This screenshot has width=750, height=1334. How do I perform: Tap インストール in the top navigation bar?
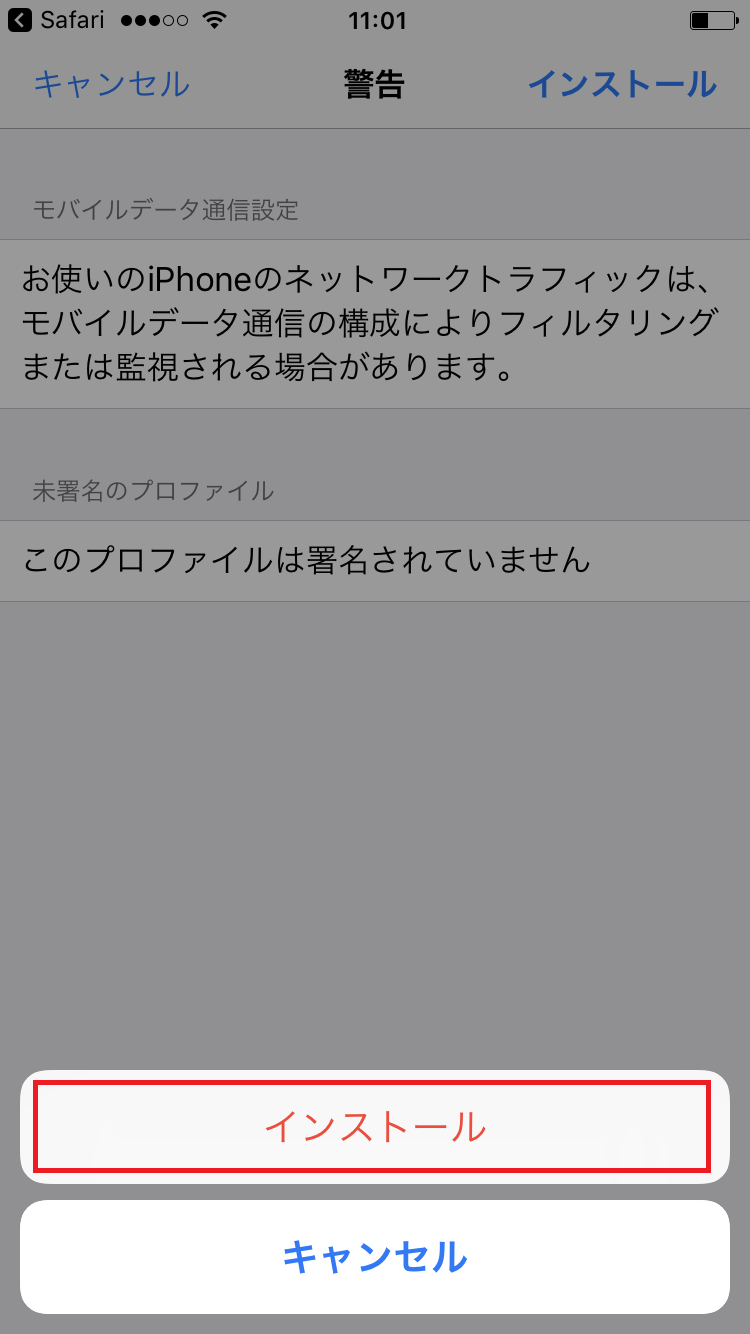[622, 85]
